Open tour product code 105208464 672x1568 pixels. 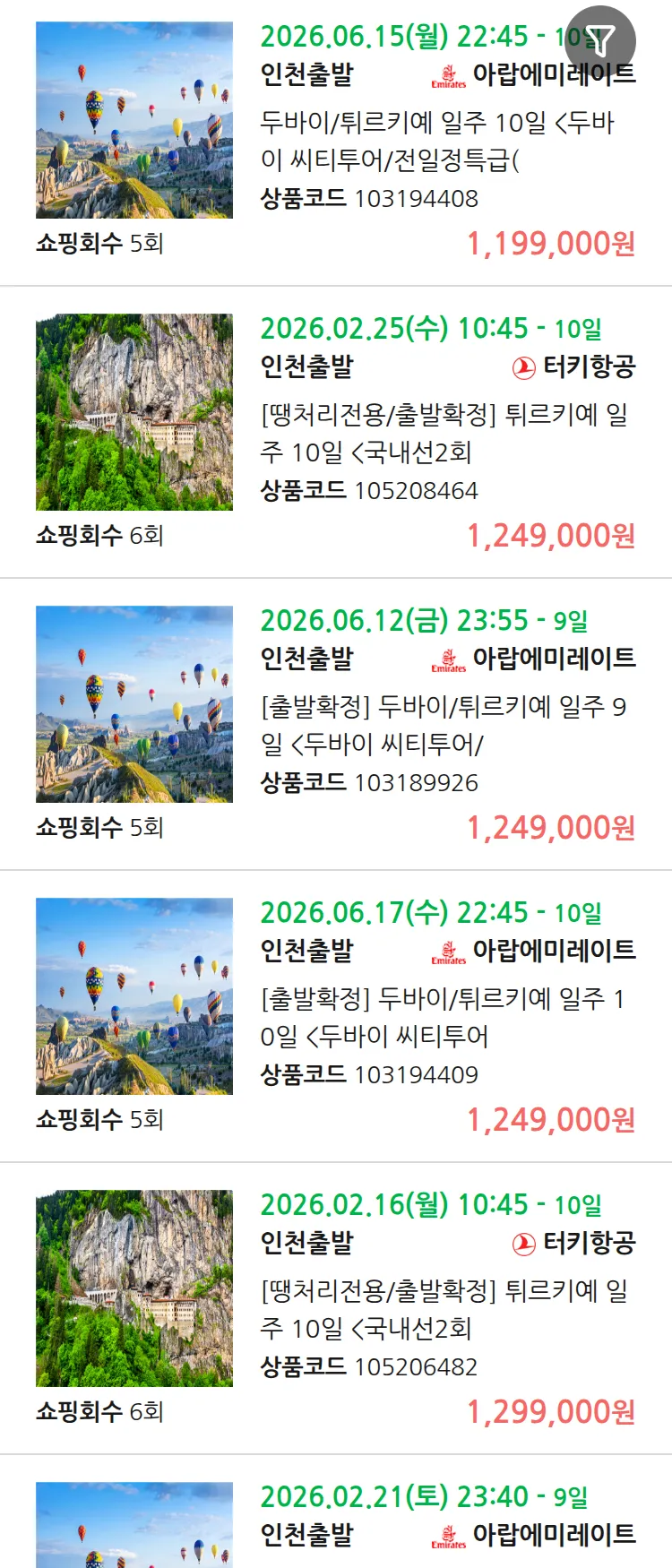pyautogui.click(x=444, y=434)
